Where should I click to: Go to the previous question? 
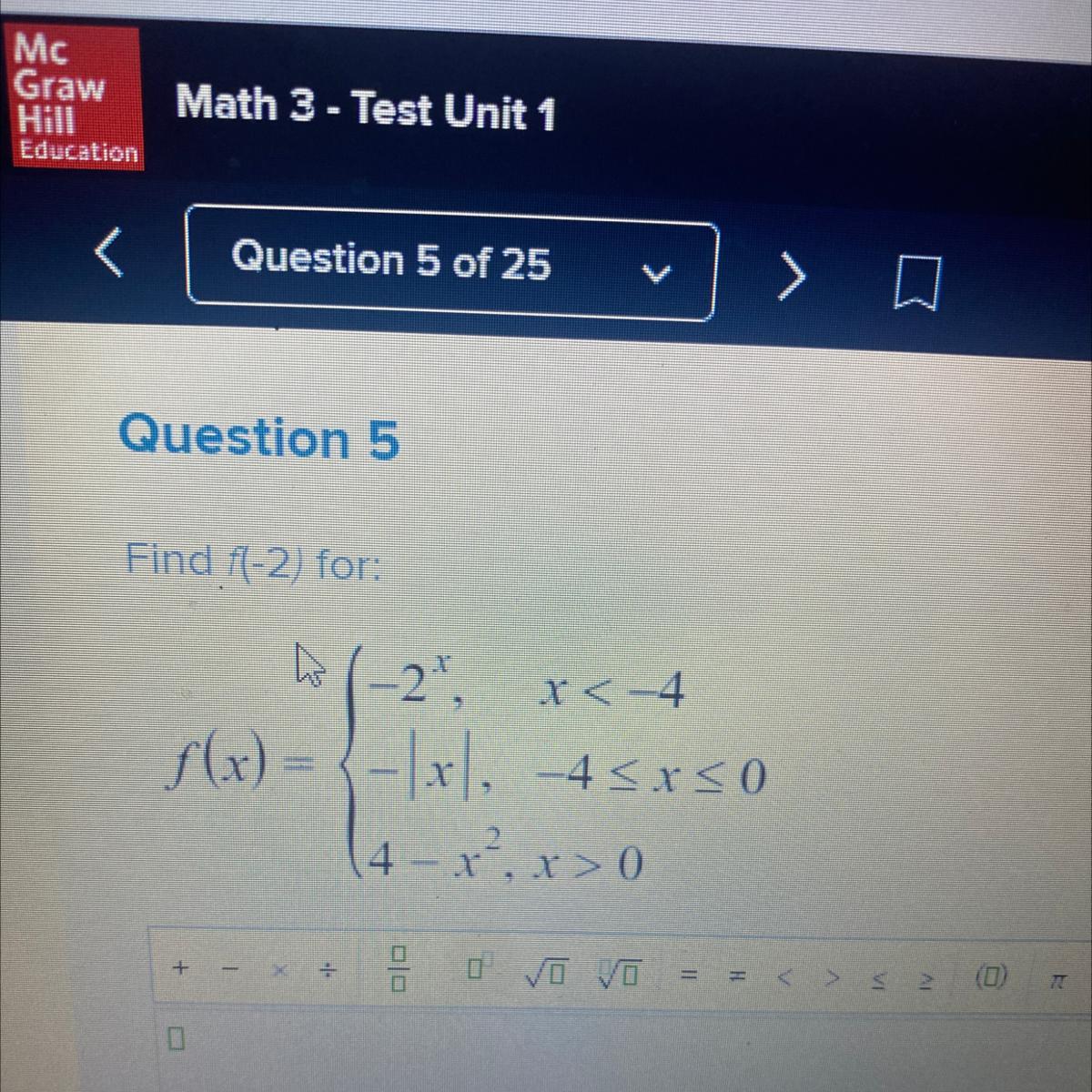(x=110, y=254)
